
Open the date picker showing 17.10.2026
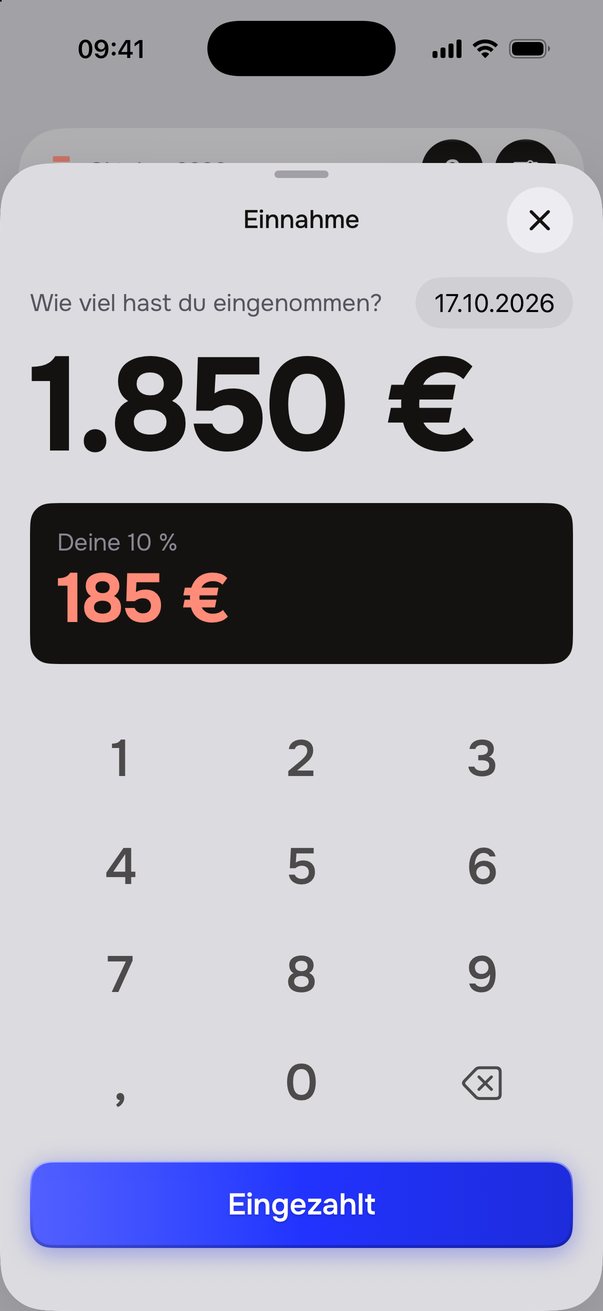pos(494,303)
